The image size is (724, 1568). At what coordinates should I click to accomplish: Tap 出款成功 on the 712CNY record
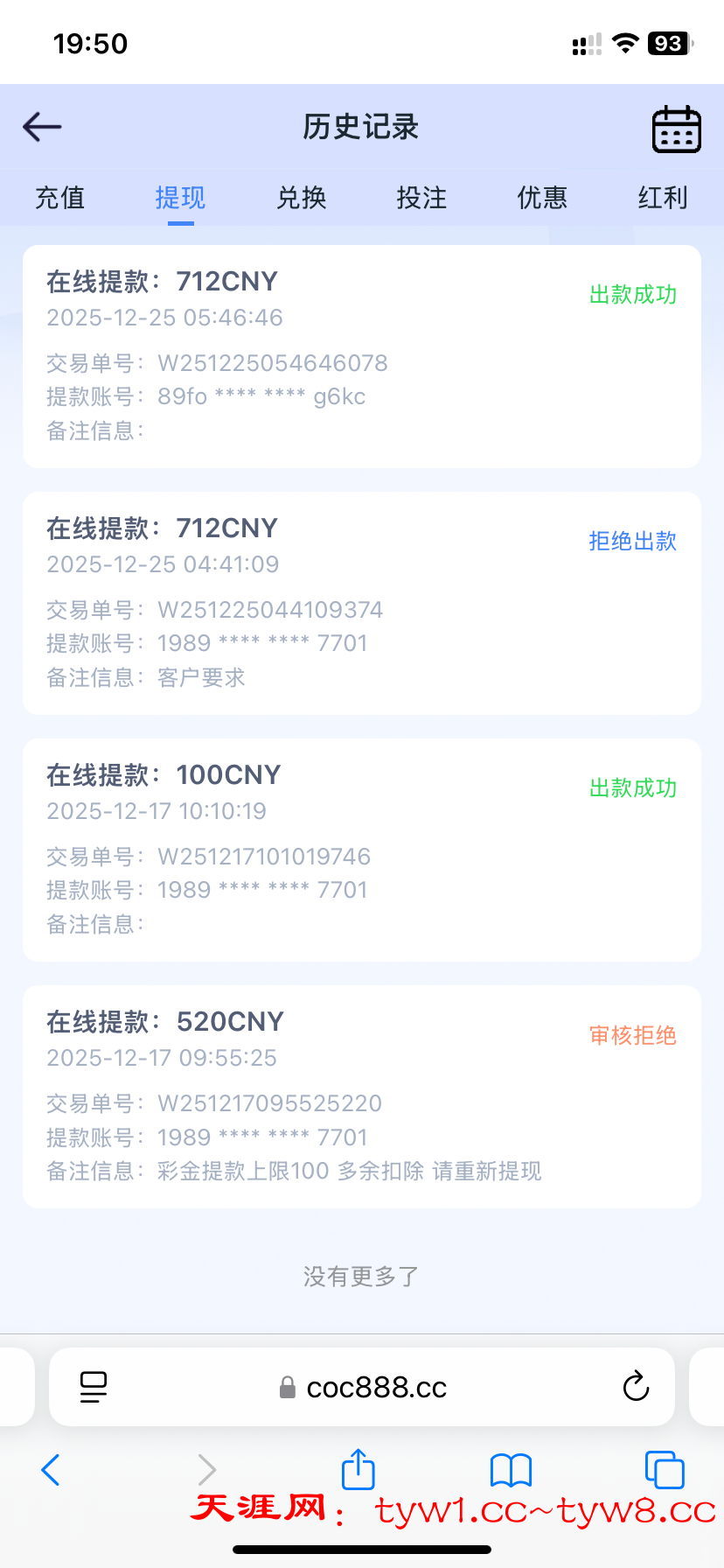pyautogui.click(x=632, y=295)
